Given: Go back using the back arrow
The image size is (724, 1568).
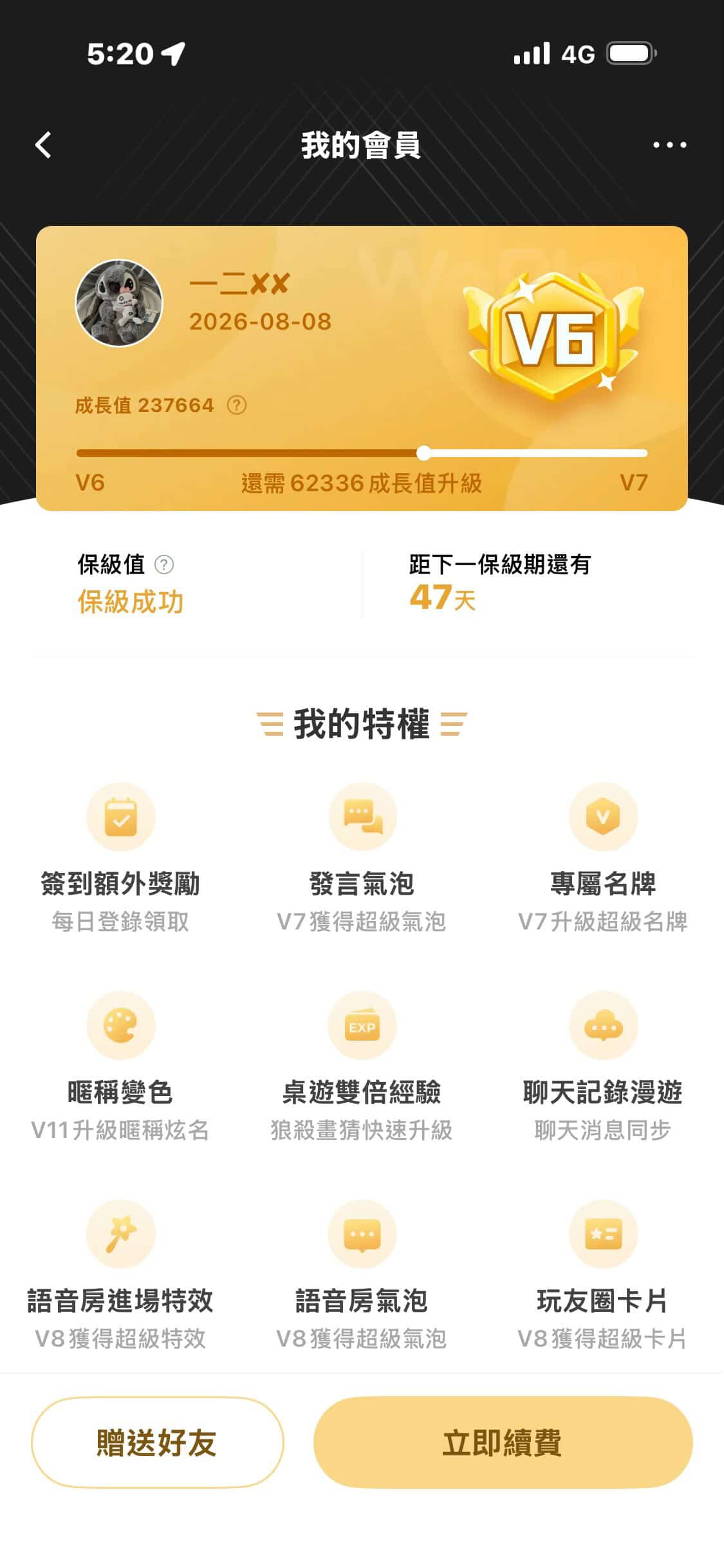Looking at the screenshot, I should tap(44, 145).
